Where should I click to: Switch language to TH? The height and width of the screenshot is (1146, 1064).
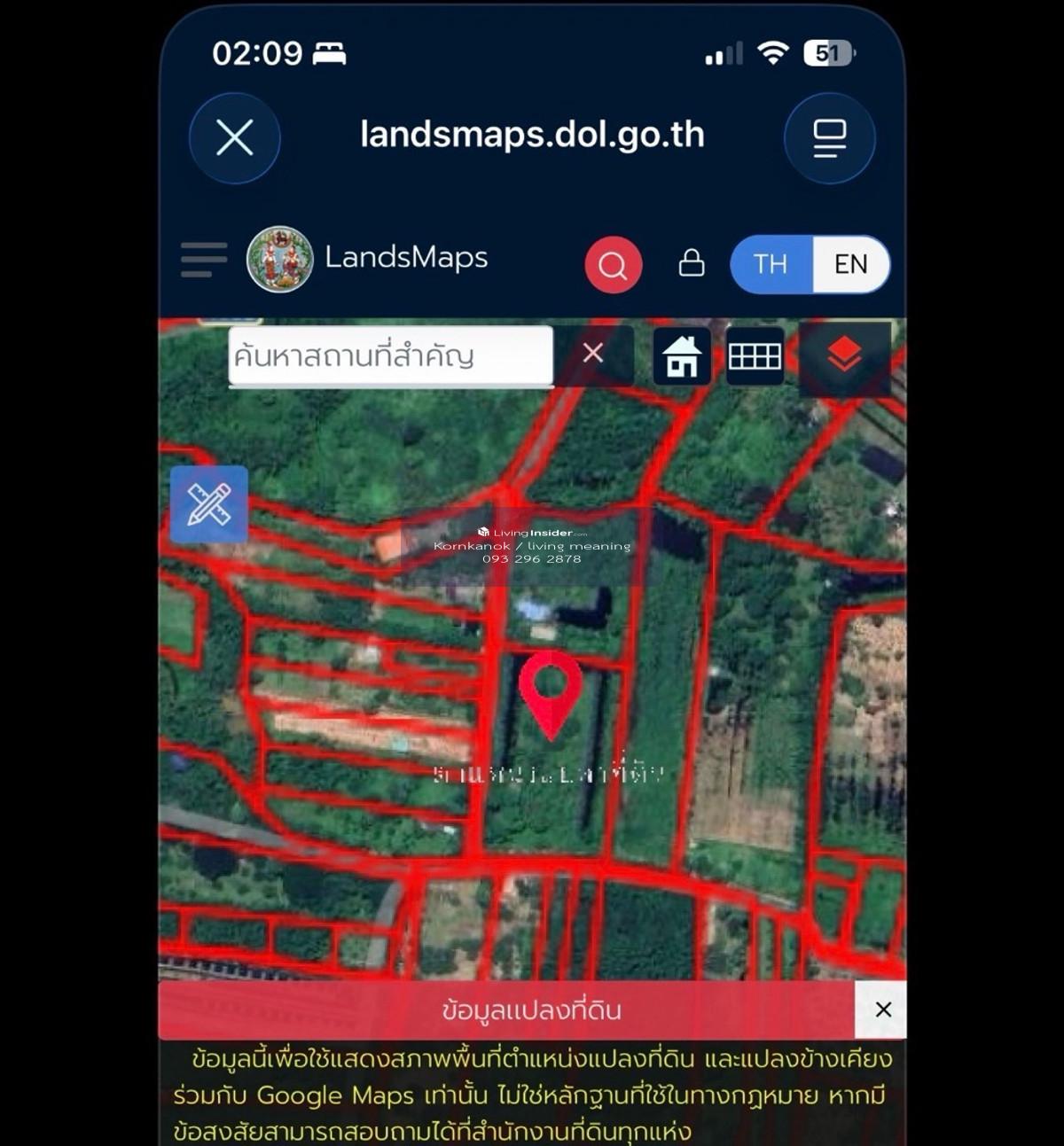pyautogui.click(x=771, y=264)
